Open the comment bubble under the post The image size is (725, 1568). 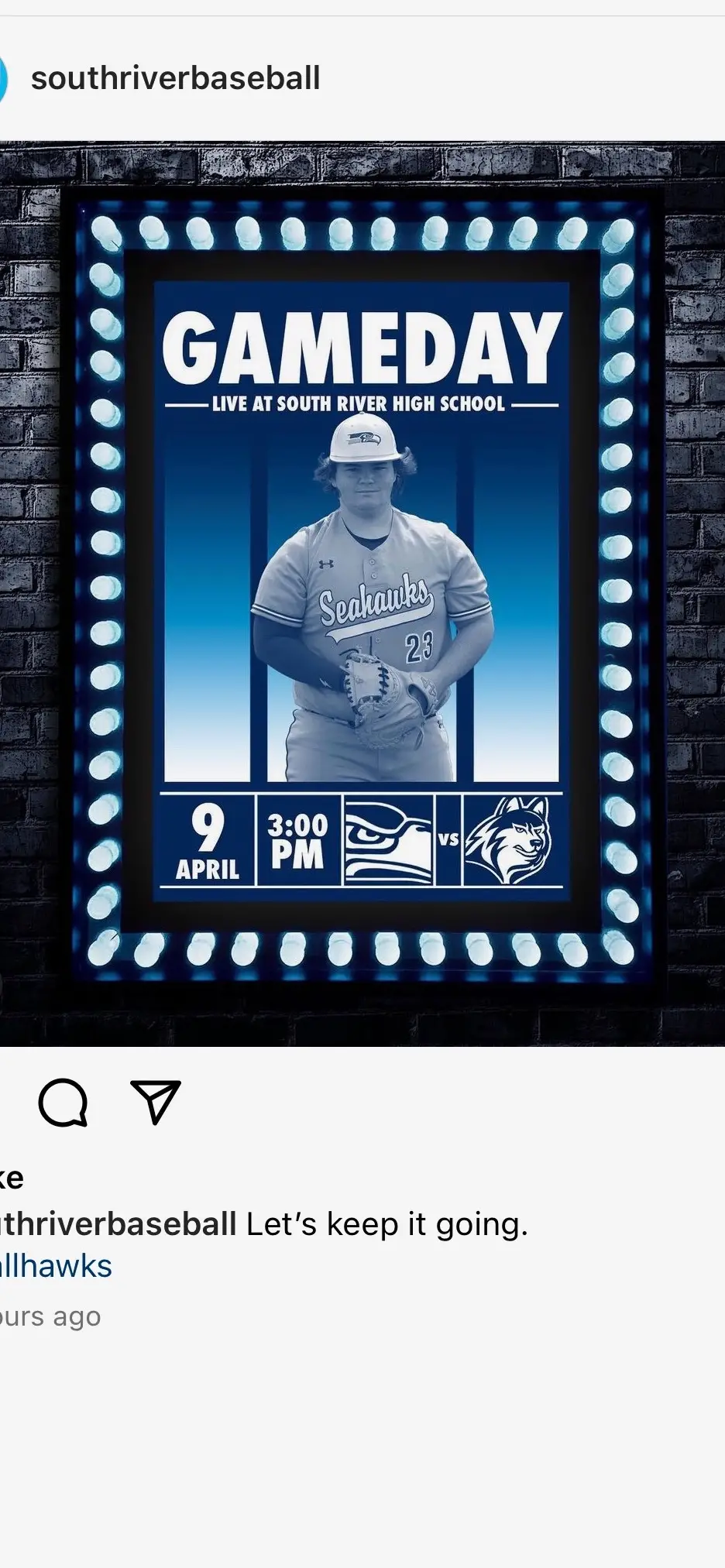point(63,1102)
